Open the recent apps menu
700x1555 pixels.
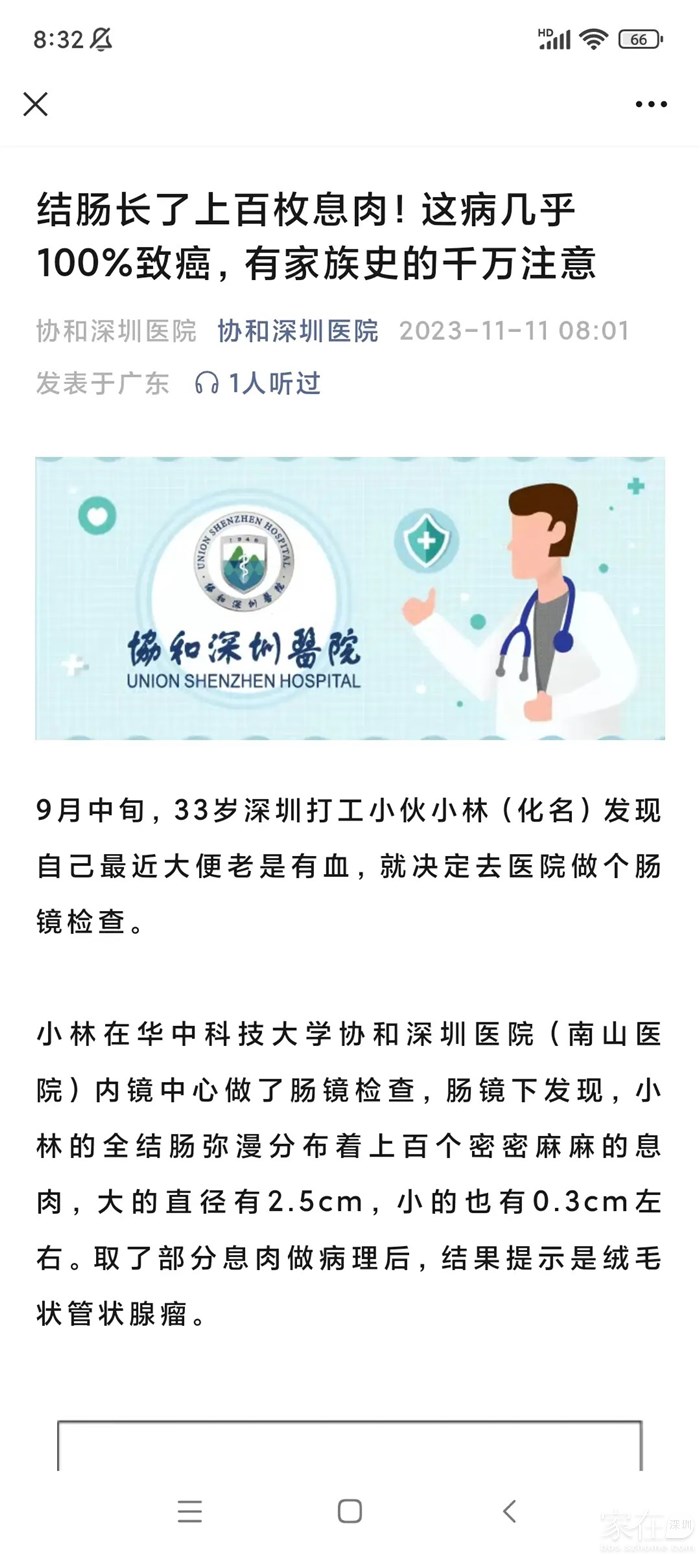[x=190, y=1511]
